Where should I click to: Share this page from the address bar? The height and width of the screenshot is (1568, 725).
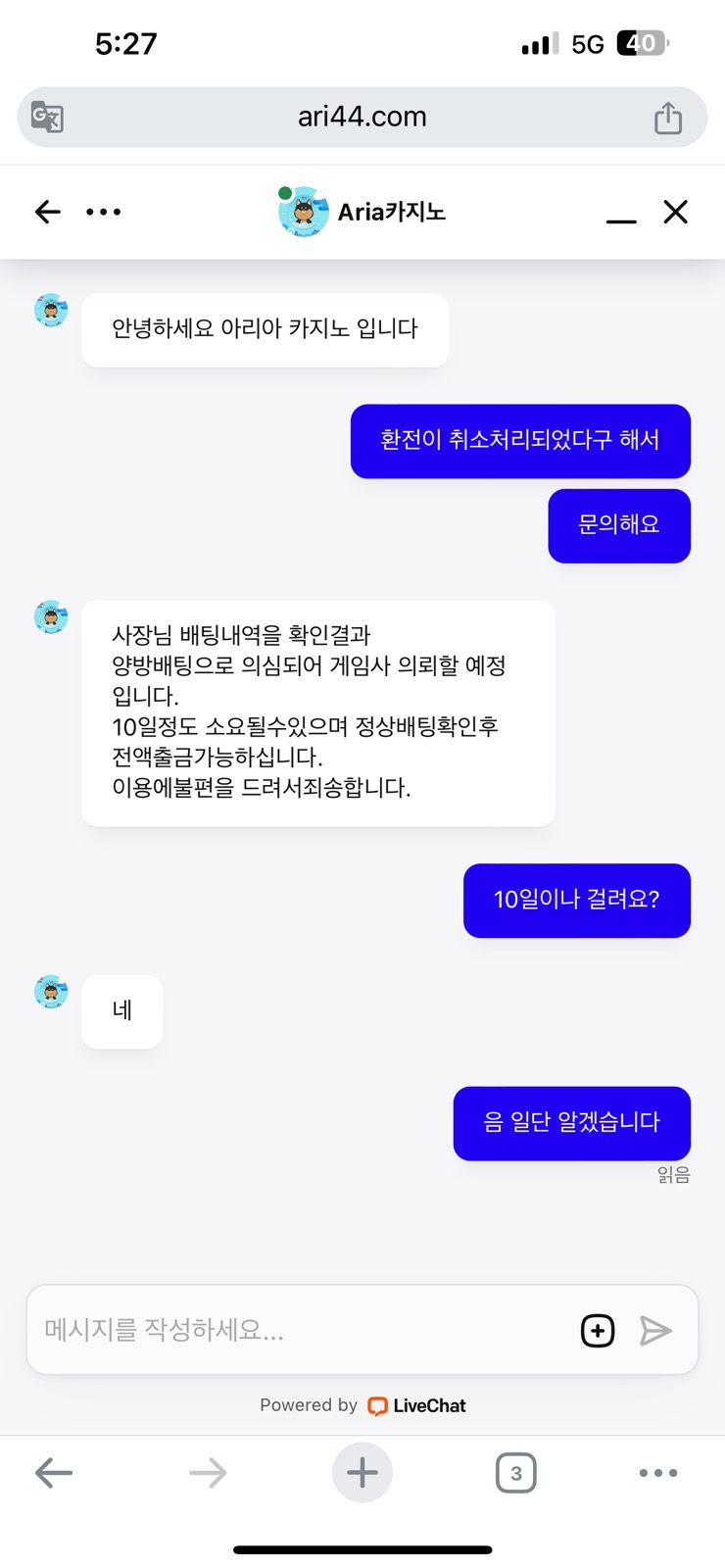668,118
